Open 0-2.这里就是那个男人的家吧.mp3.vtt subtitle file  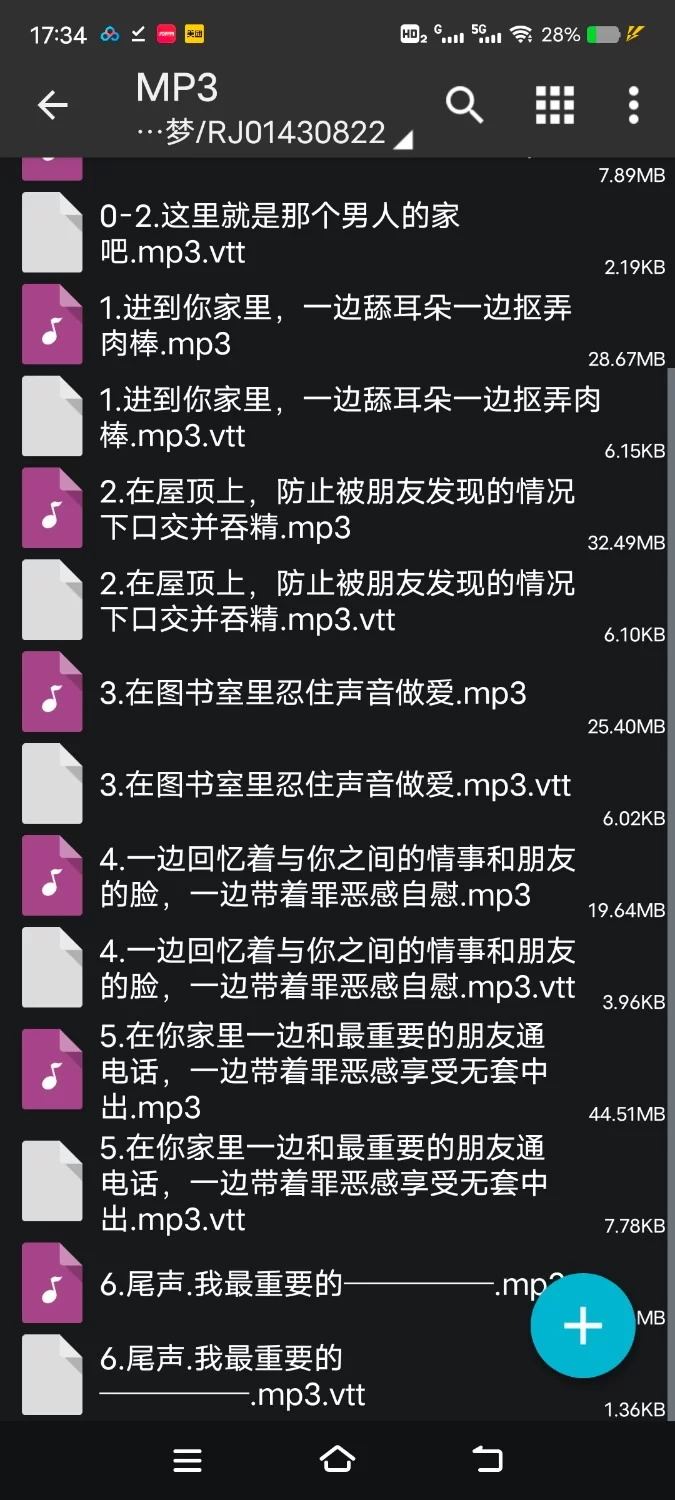[x=300, y=233]
